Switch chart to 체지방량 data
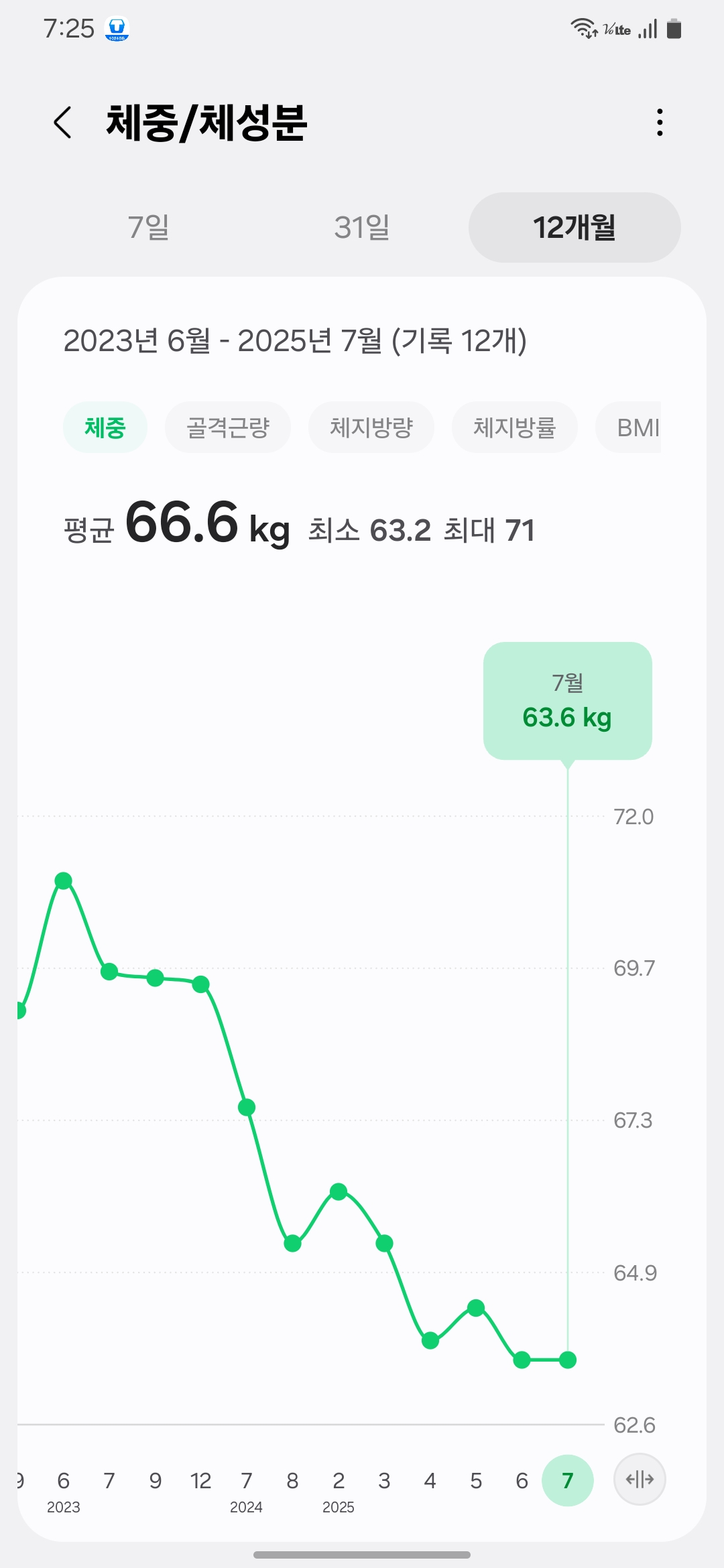The image size is (724, 1568). [371, 427]
